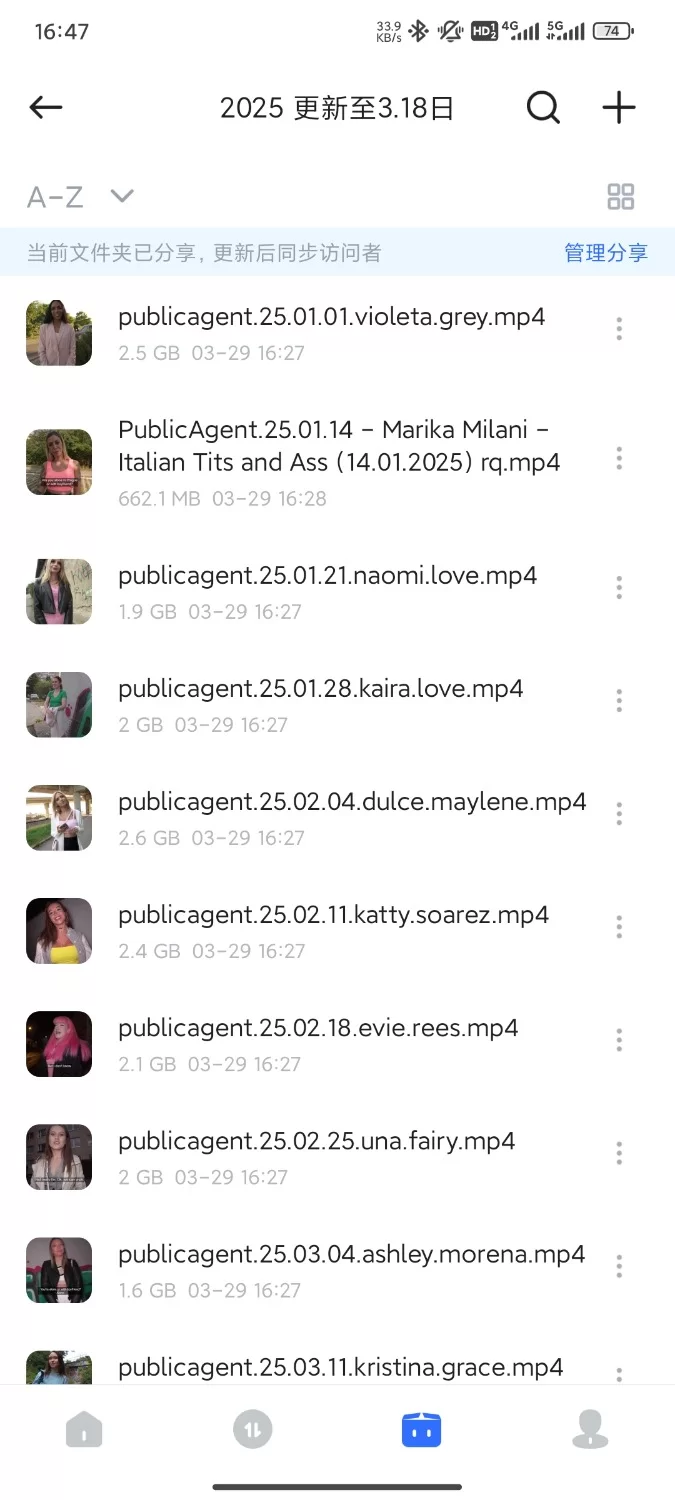Open the una.fairy.mp4 file
Screen dimensions: 675x1500
click(x=316, y=1141)
